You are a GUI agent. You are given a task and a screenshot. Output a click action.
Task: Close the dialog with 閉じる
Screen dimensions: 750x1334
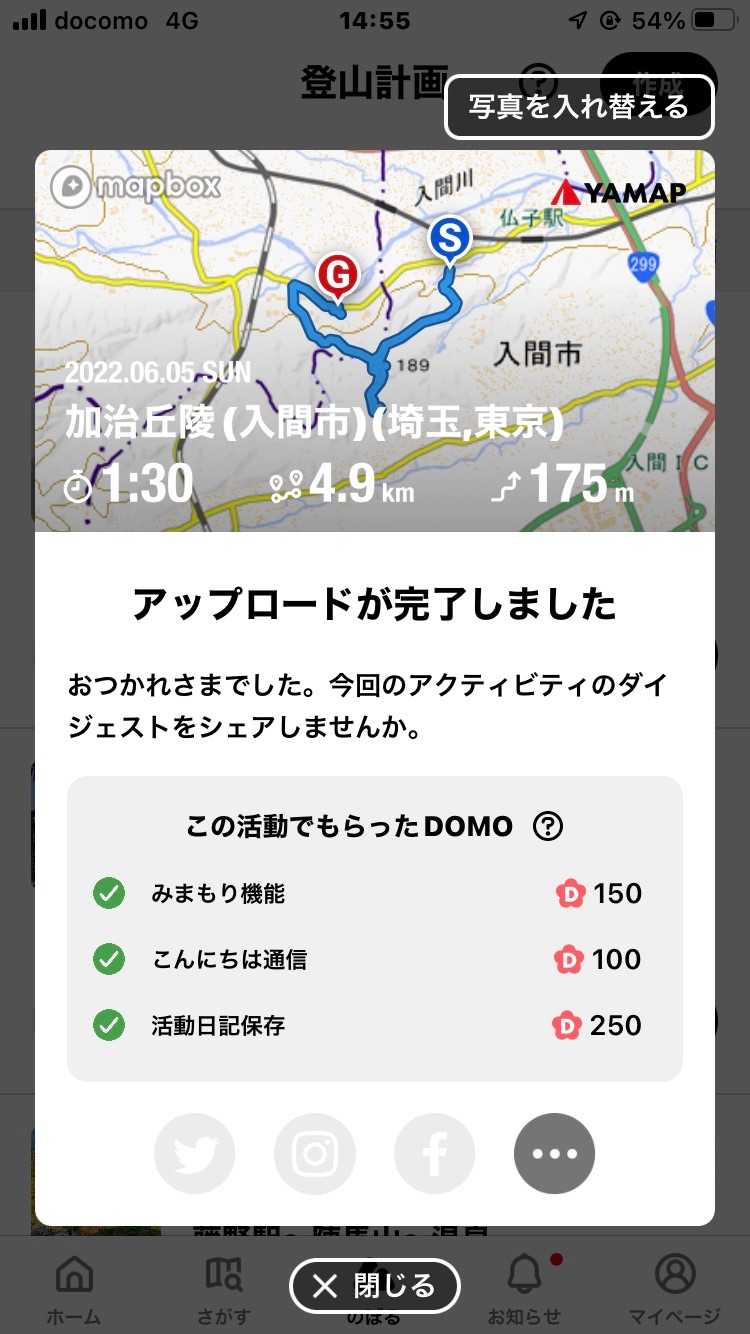point(375,1286)
